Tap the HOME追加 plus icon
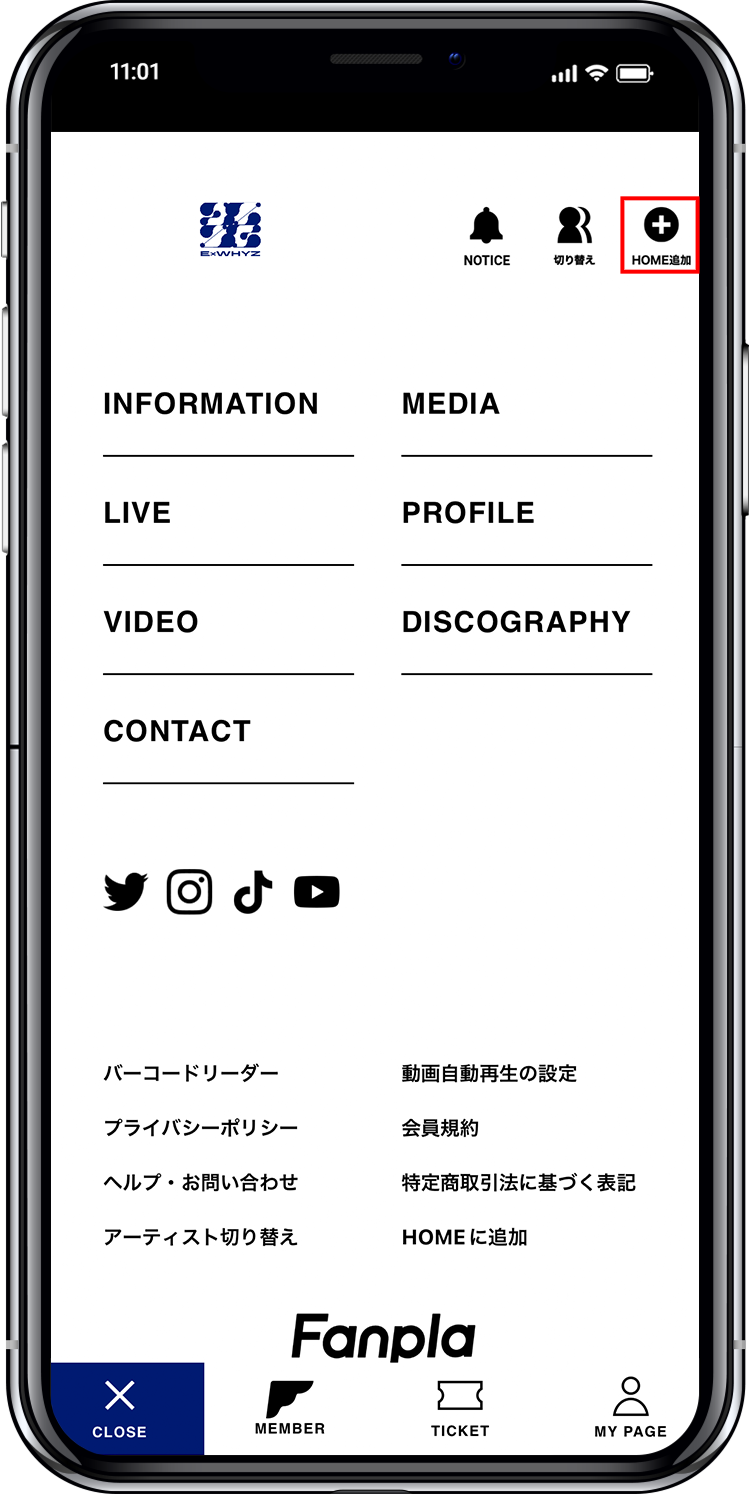 [660, 236]
